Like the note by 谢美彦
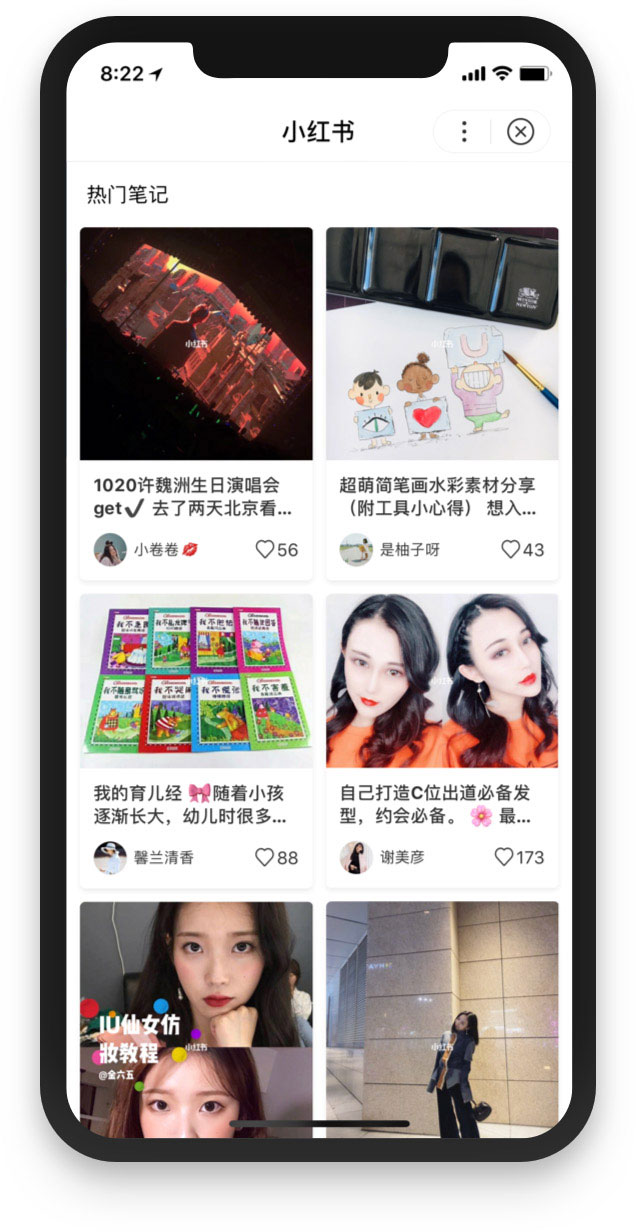The image size is (636, 1232). pos(505,857)
